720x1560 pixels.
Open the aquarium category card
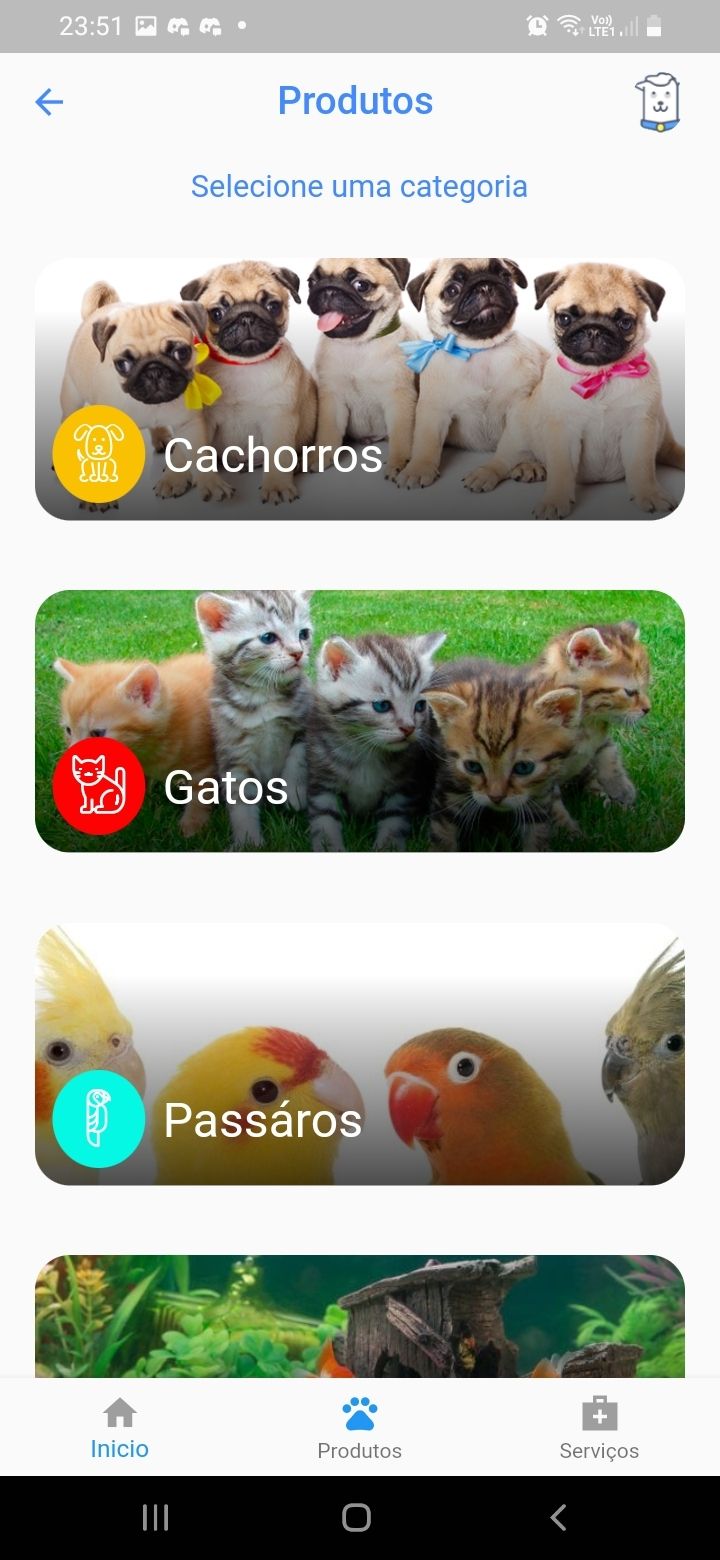[x=360, y=1316]
